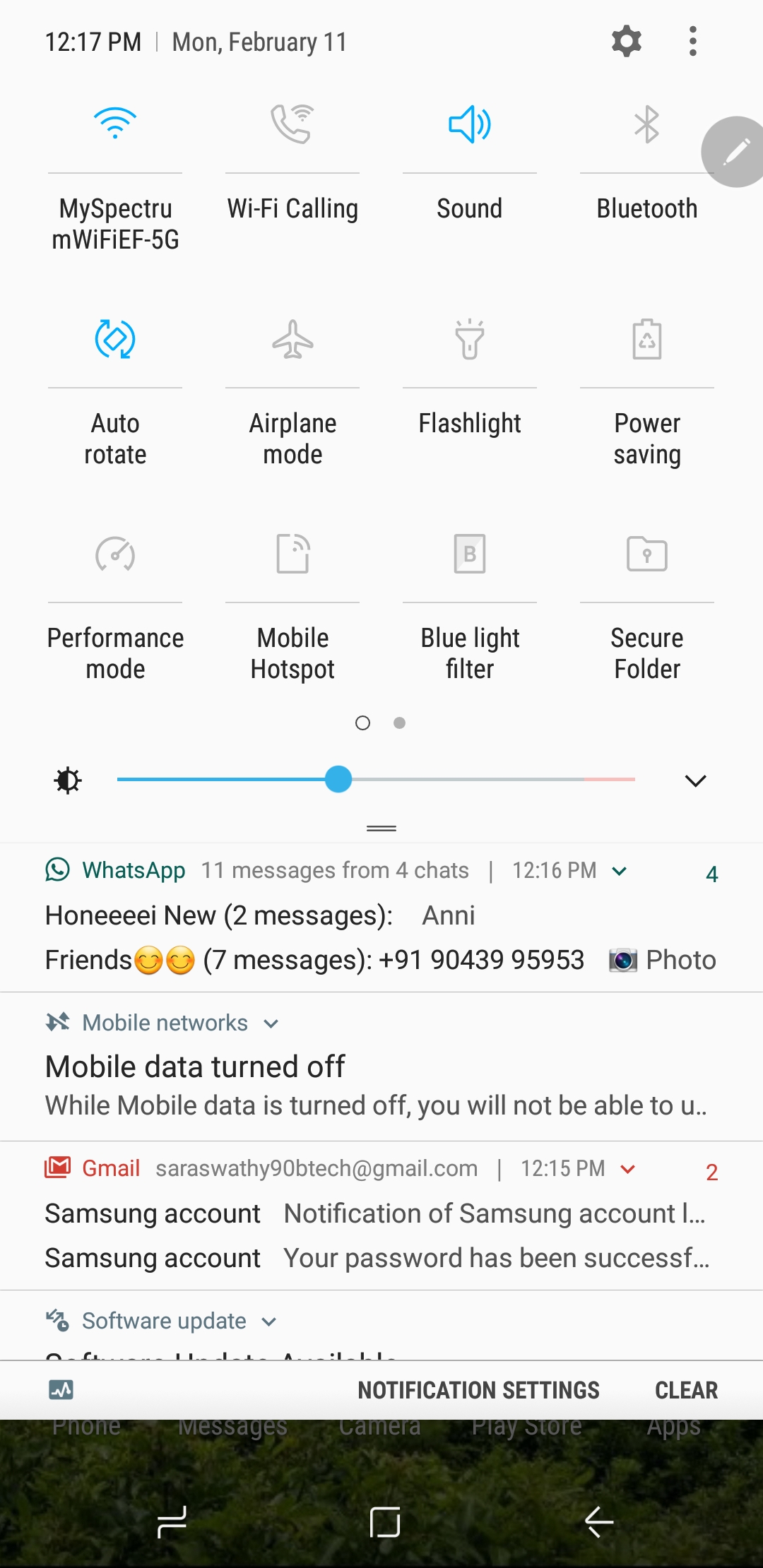Turn on Bluetooth
Image resolution: width=763 pixels, height=1568 pixels.
click(x=646, y=124)
